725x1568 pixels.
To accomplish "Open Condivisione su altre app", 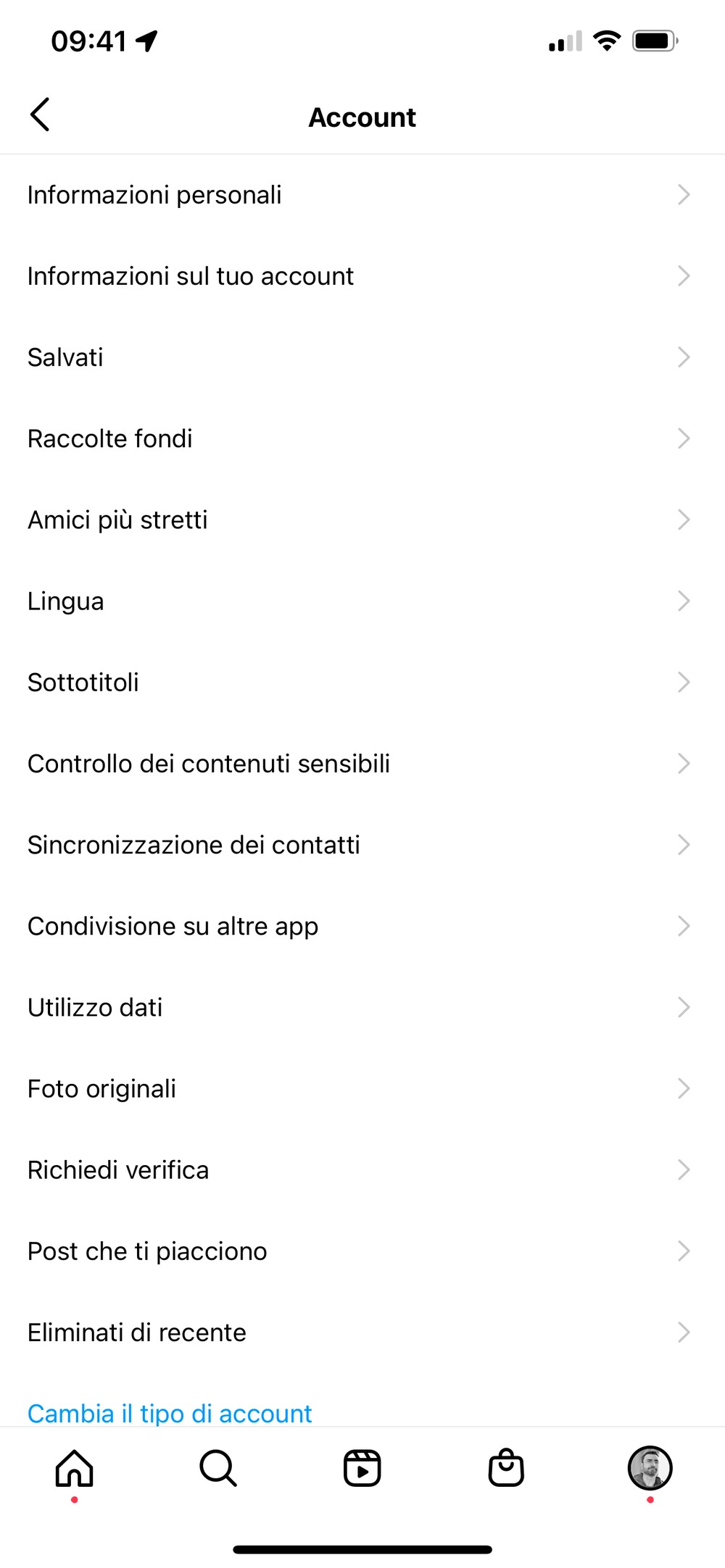I will (362, 926).
